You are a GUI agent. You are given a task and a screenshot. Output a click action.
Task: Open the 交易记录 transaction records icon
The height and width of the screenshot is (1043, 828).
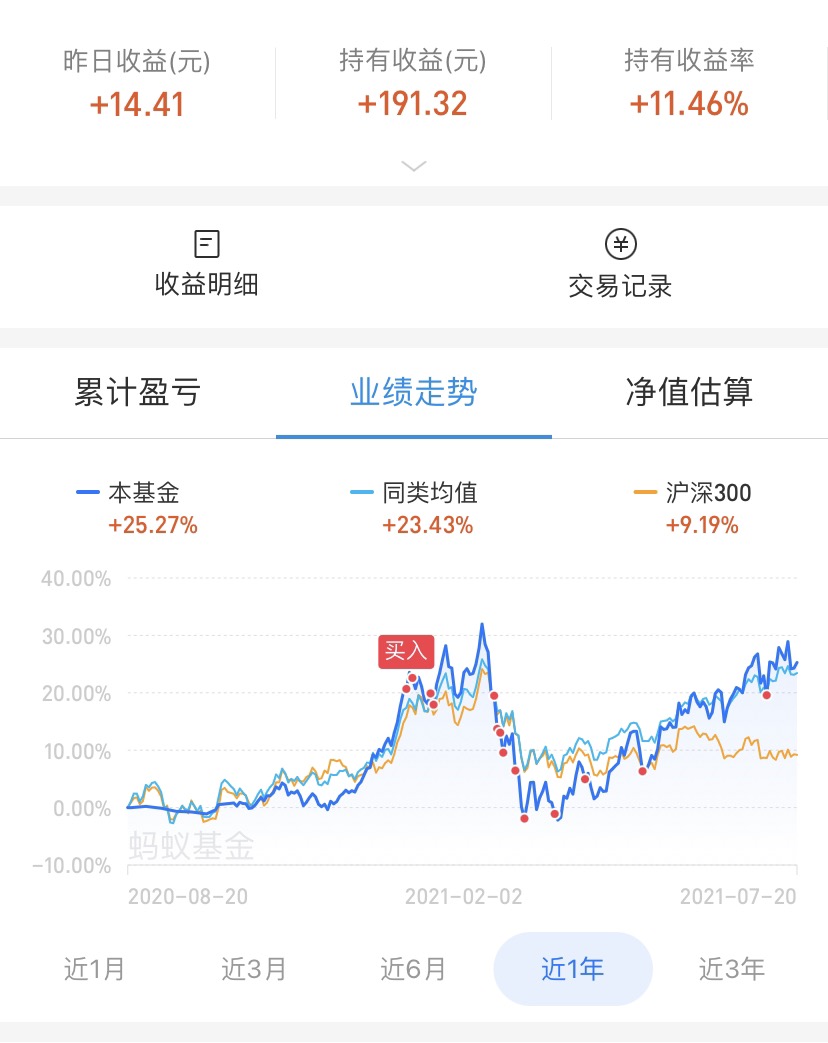620,266
